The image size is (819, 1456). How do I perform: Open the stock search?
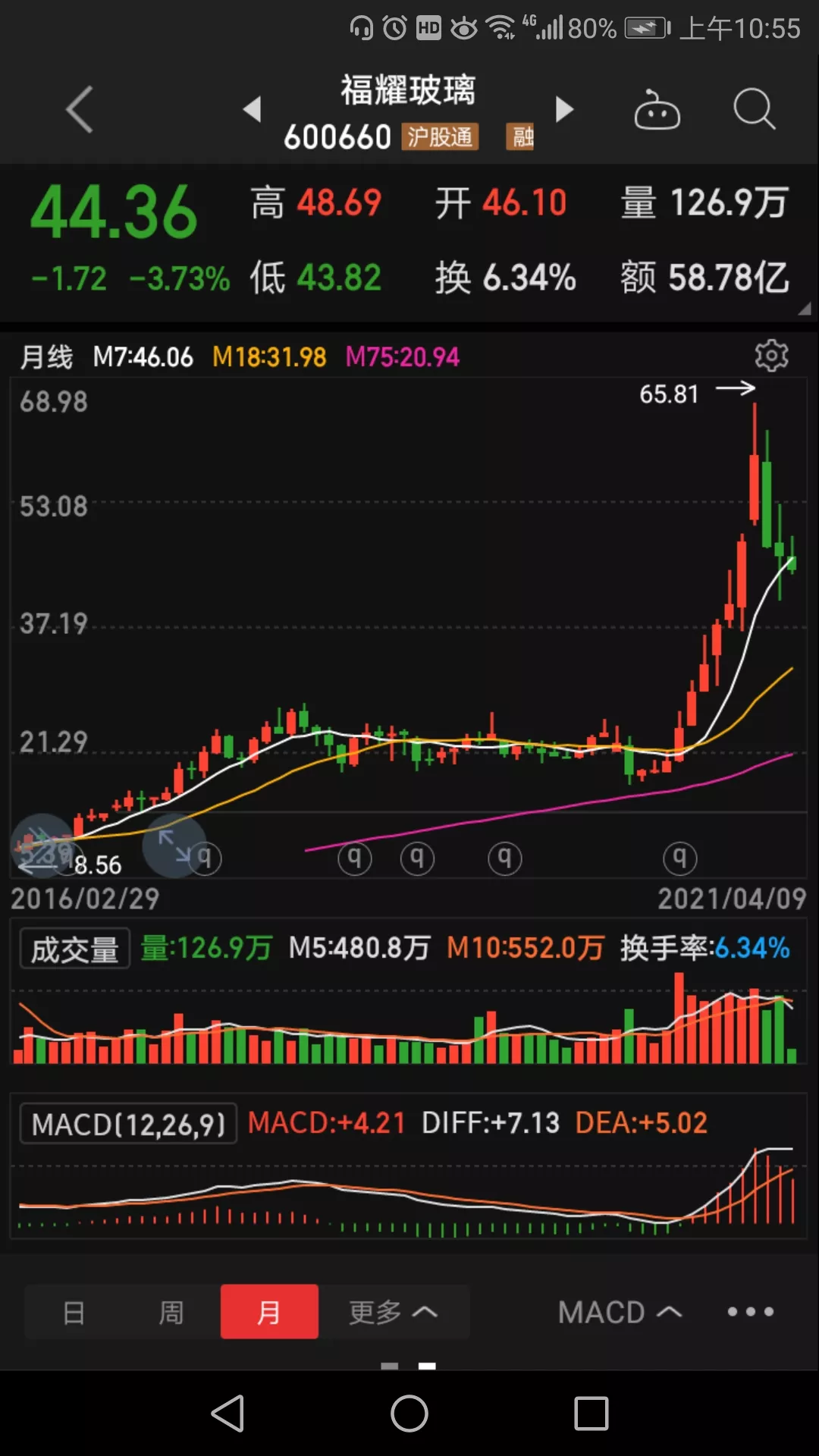coord(754,109)
